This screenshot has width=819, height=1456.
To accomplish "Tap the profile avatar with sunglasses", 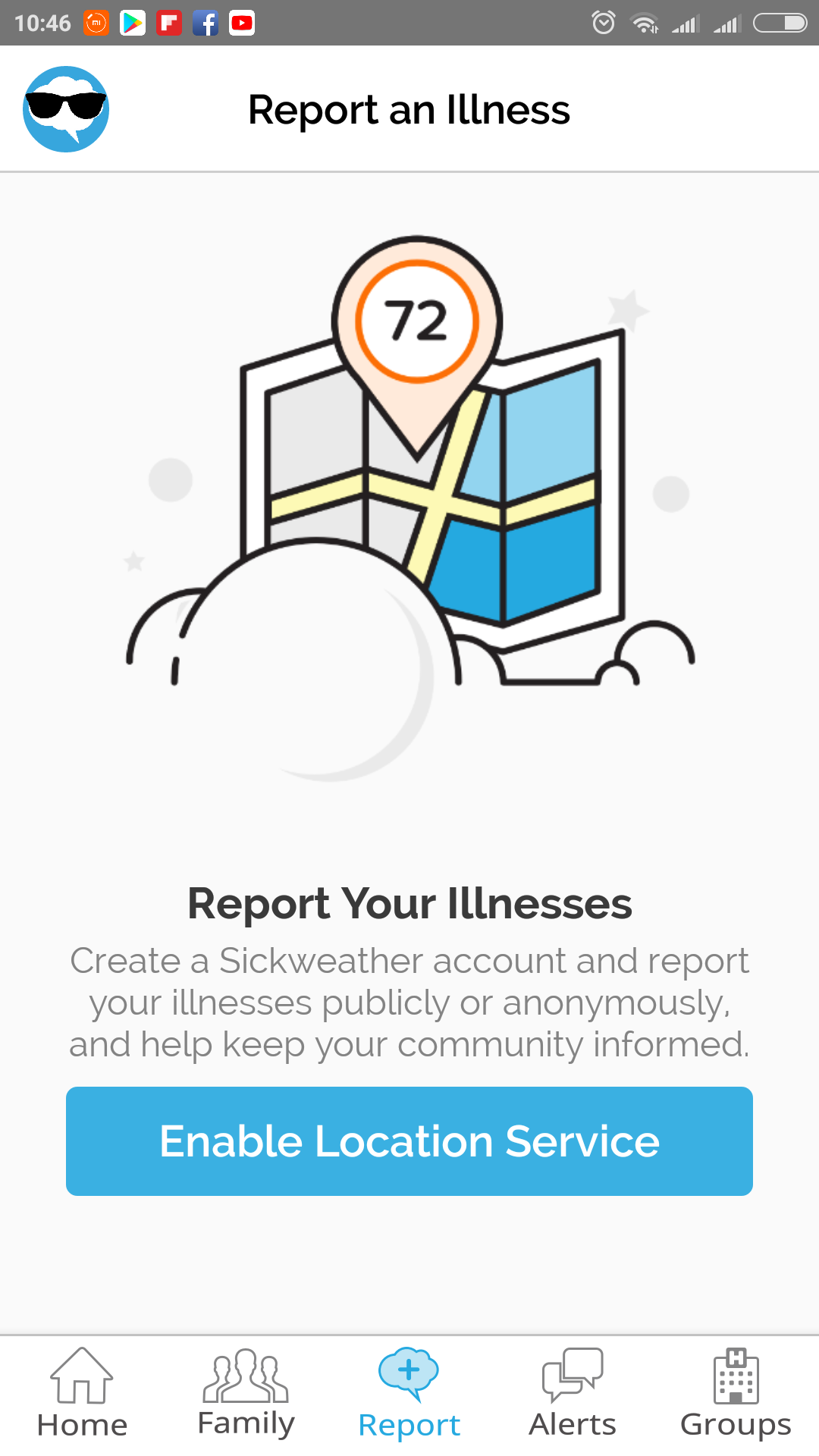I will pyautogui.click(x=66, y=109).
